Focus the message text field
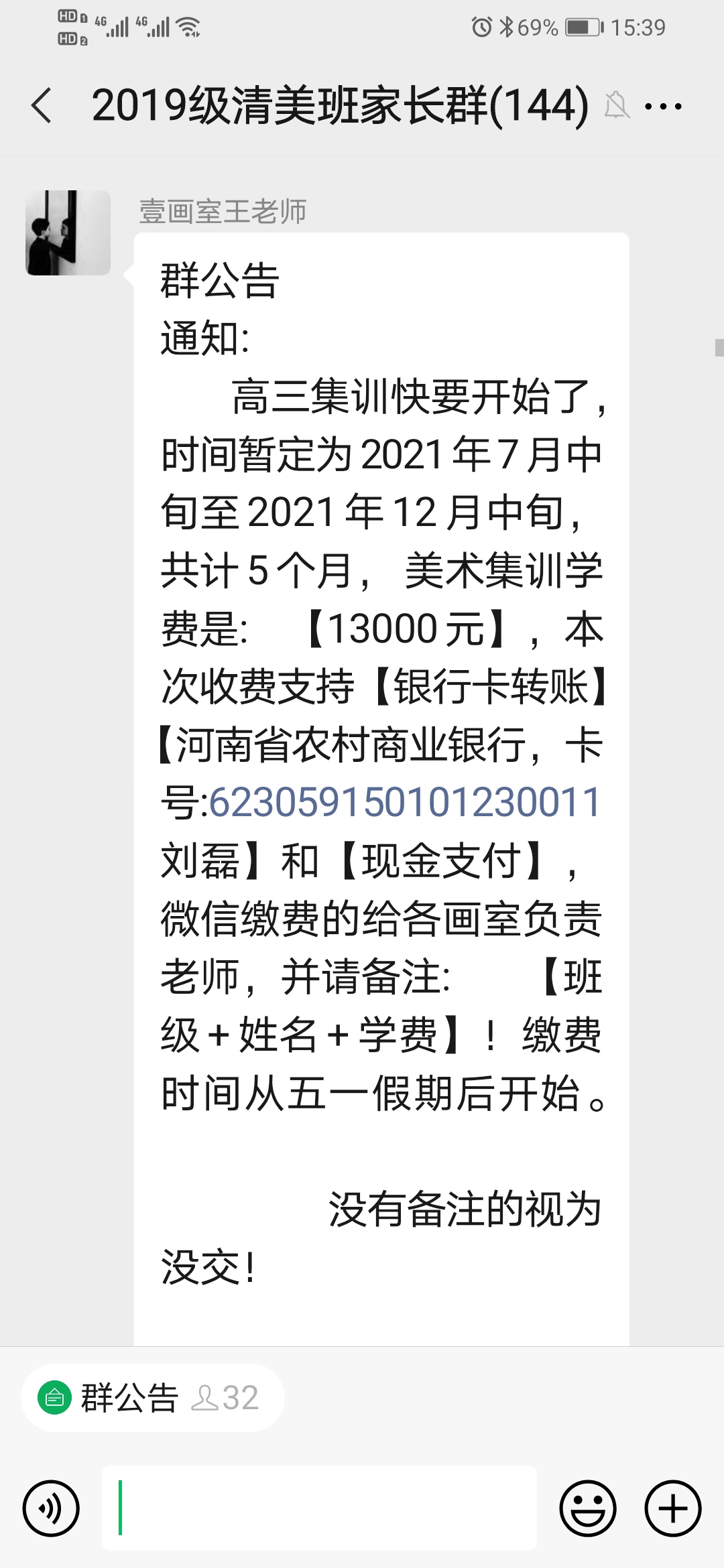724x1568 pixels. [x=319, y=1508]
